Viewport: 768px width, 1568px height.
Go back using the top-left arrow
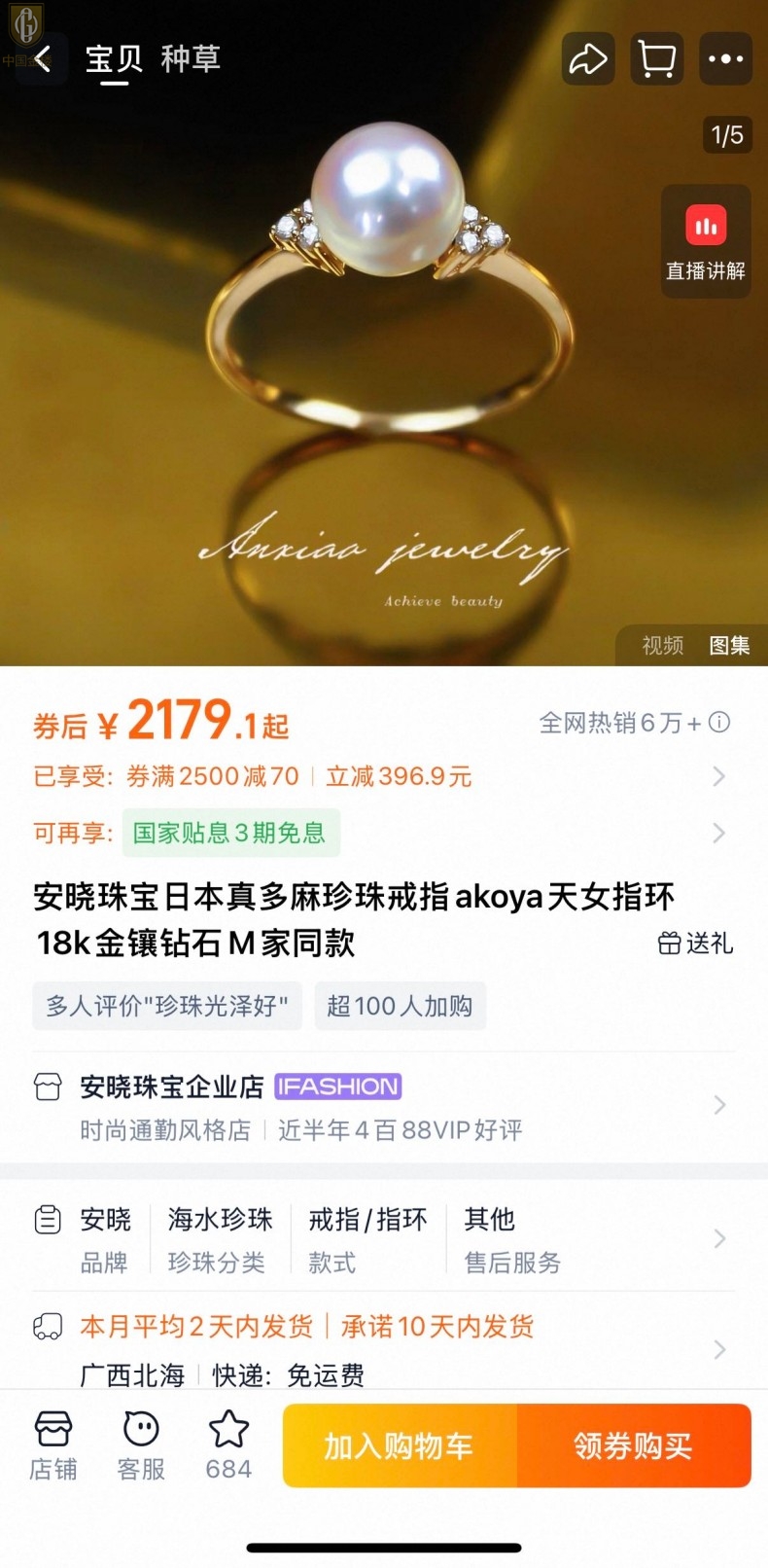pos(41,59)
